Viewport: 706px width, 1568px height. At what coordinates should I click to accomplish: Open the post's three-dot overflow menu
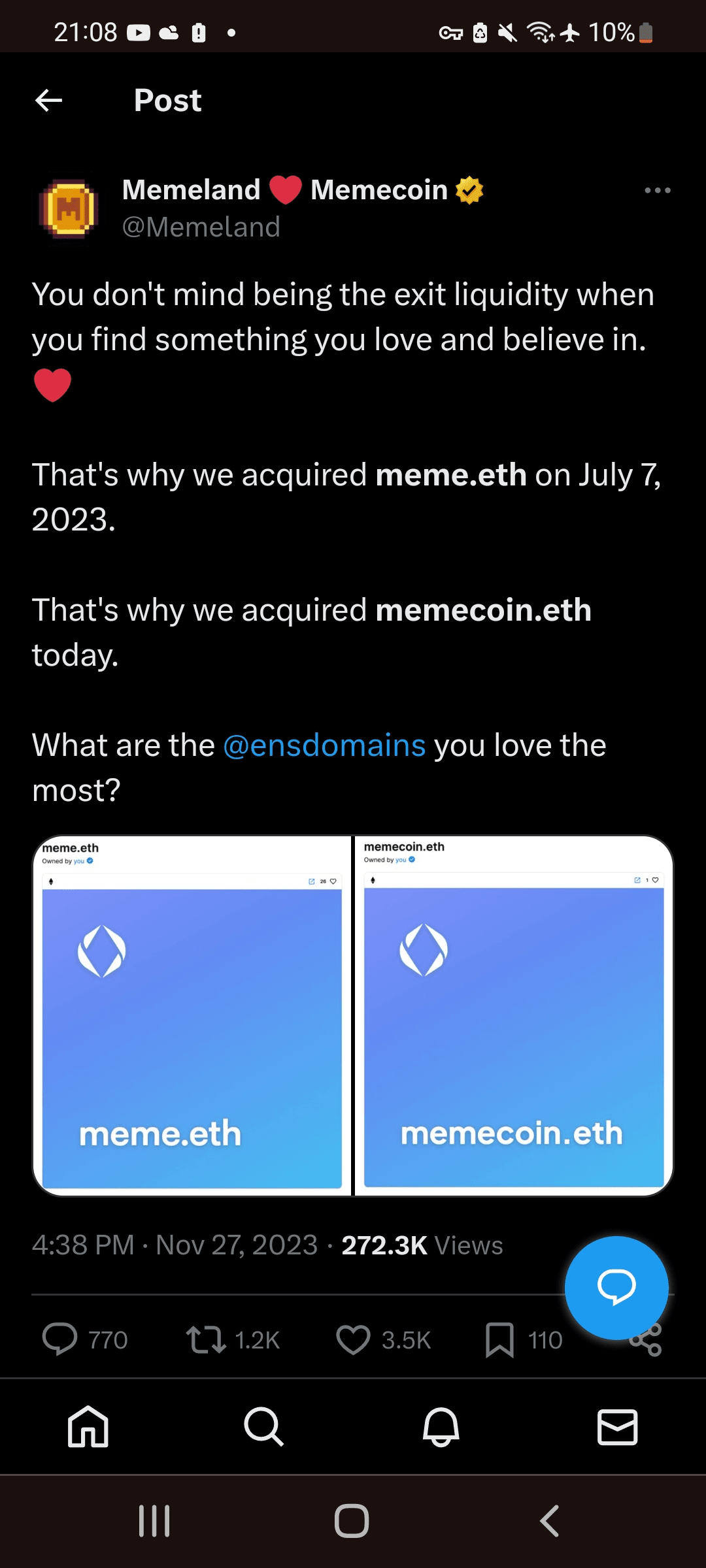(x=657, y=190)
